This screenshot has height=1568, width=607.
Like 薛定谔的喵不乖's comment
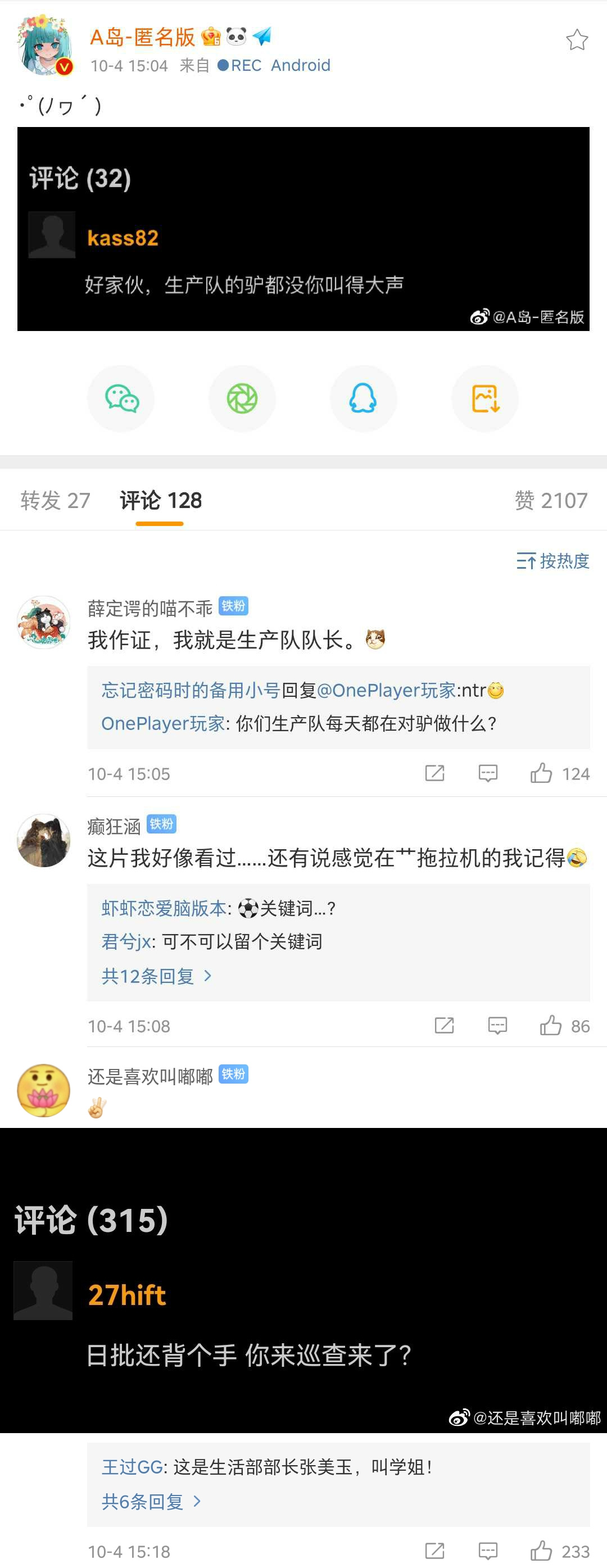(541, 774)
